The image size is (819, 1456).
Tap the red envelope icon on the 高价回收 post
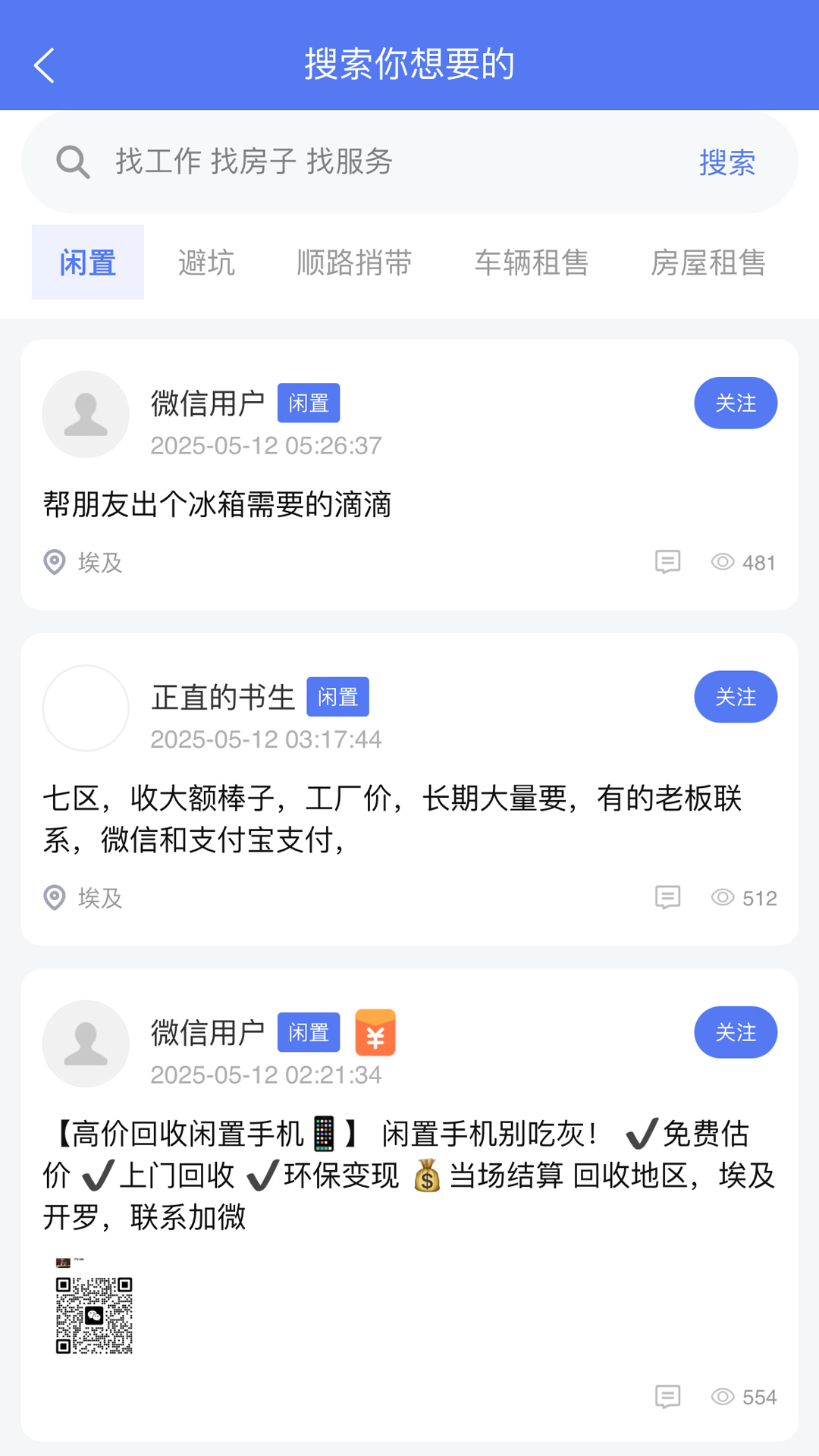click(375, 1033)
